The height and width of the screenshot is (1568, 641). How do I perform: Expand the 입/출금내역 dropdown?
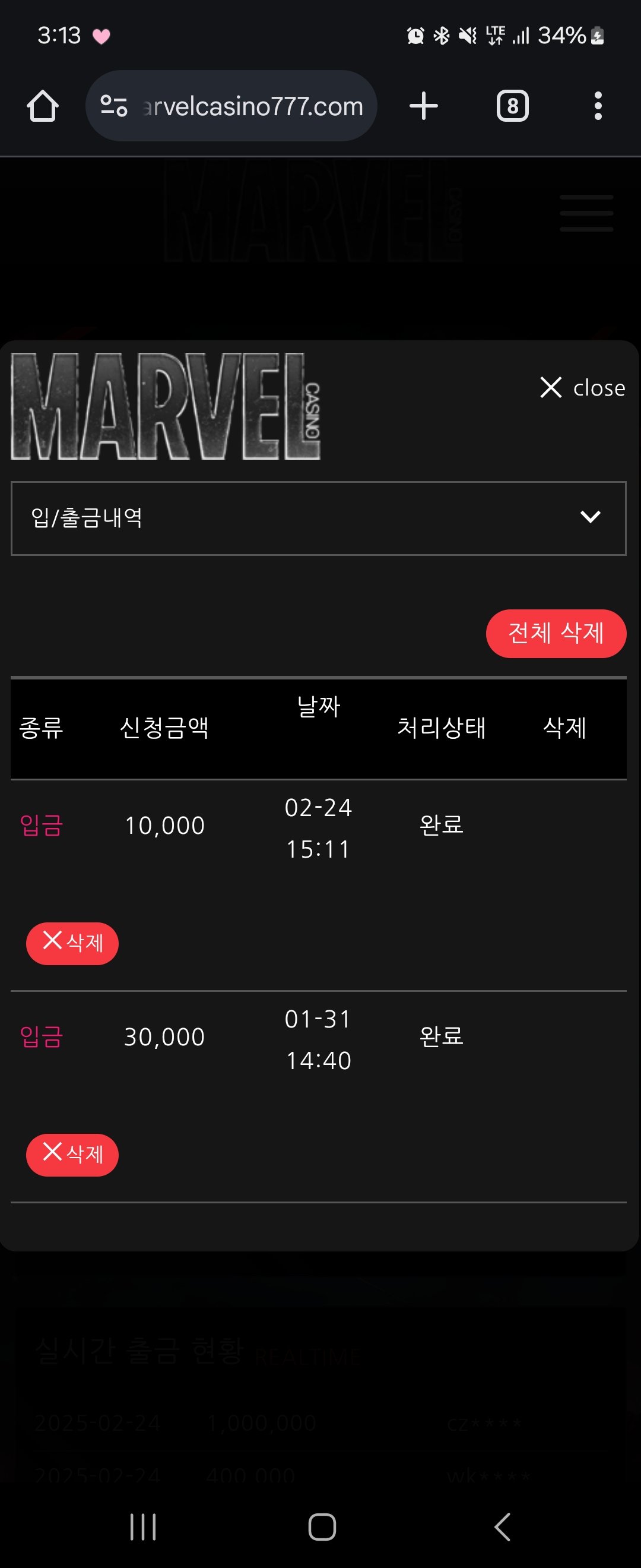pyautogui.click(x=318, y=518)
